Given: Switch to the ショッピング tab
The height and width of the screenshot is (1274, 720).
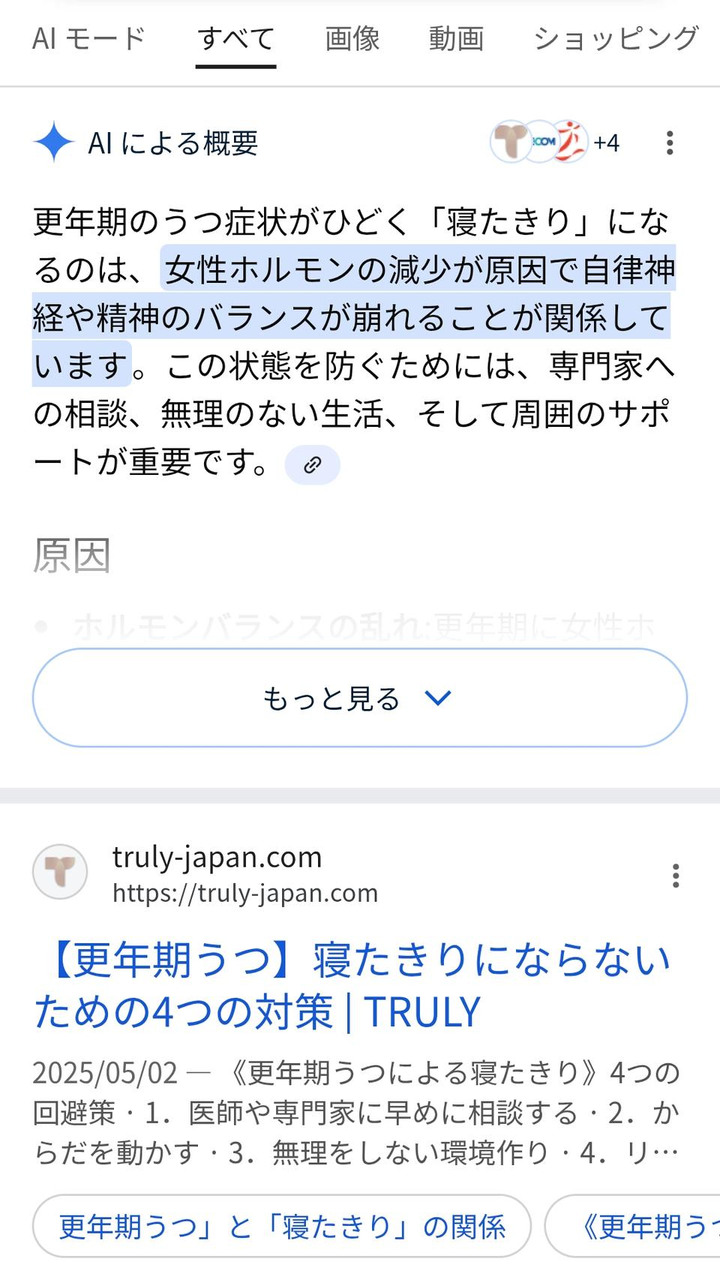Looking at the screenshot, I should [616, 39].
